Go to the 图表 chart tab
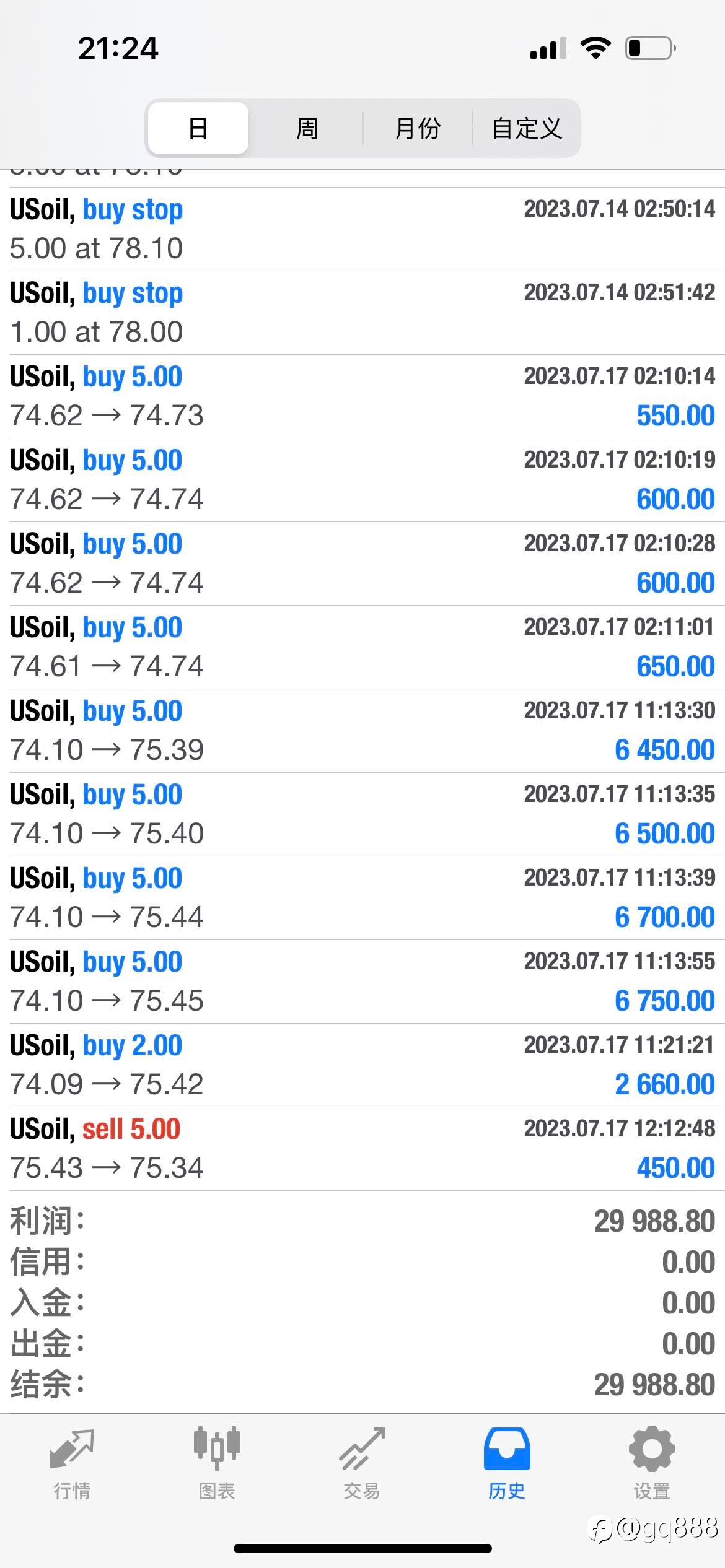The image size is (725, 1568). 217,1463
